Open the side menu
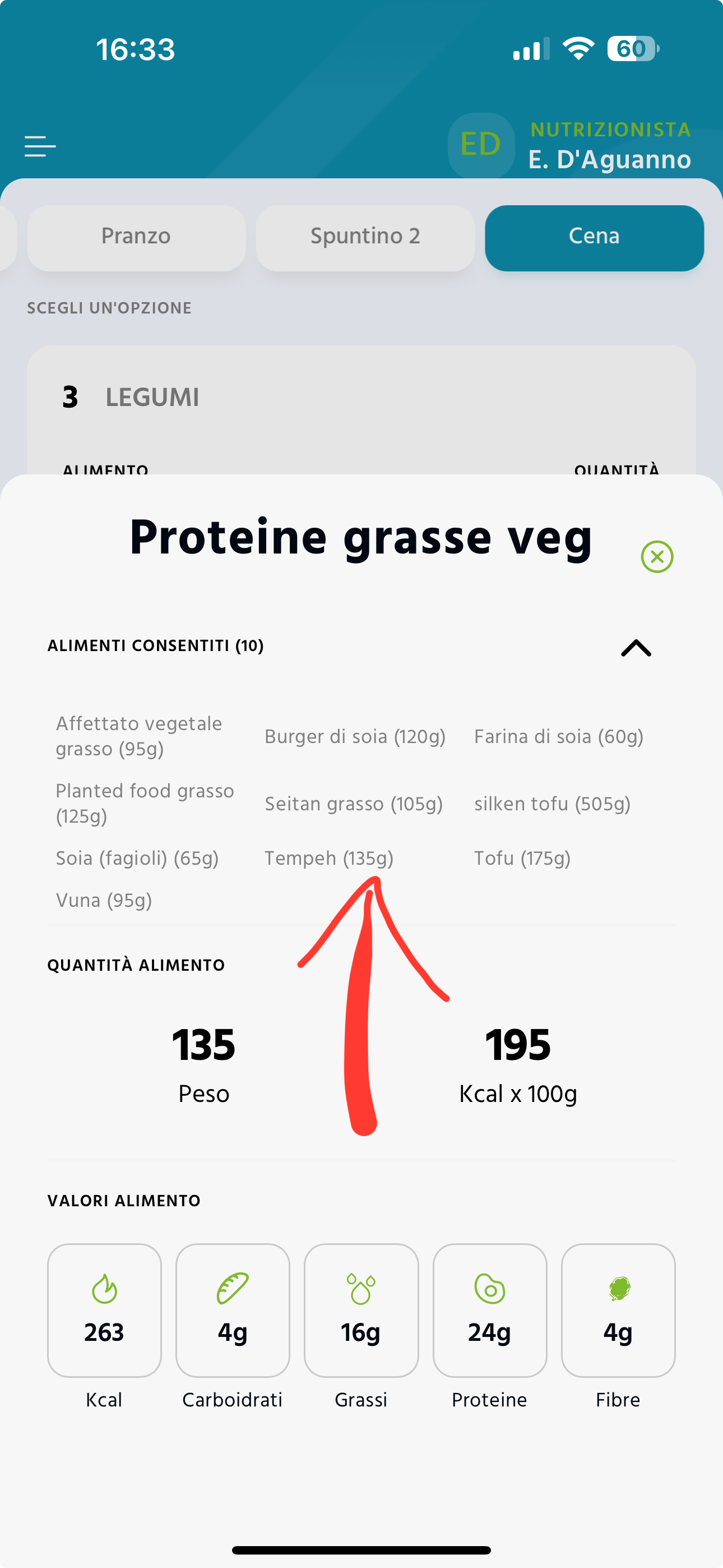The width and height of the screenshot is (723, 1568). click(40, 146)
